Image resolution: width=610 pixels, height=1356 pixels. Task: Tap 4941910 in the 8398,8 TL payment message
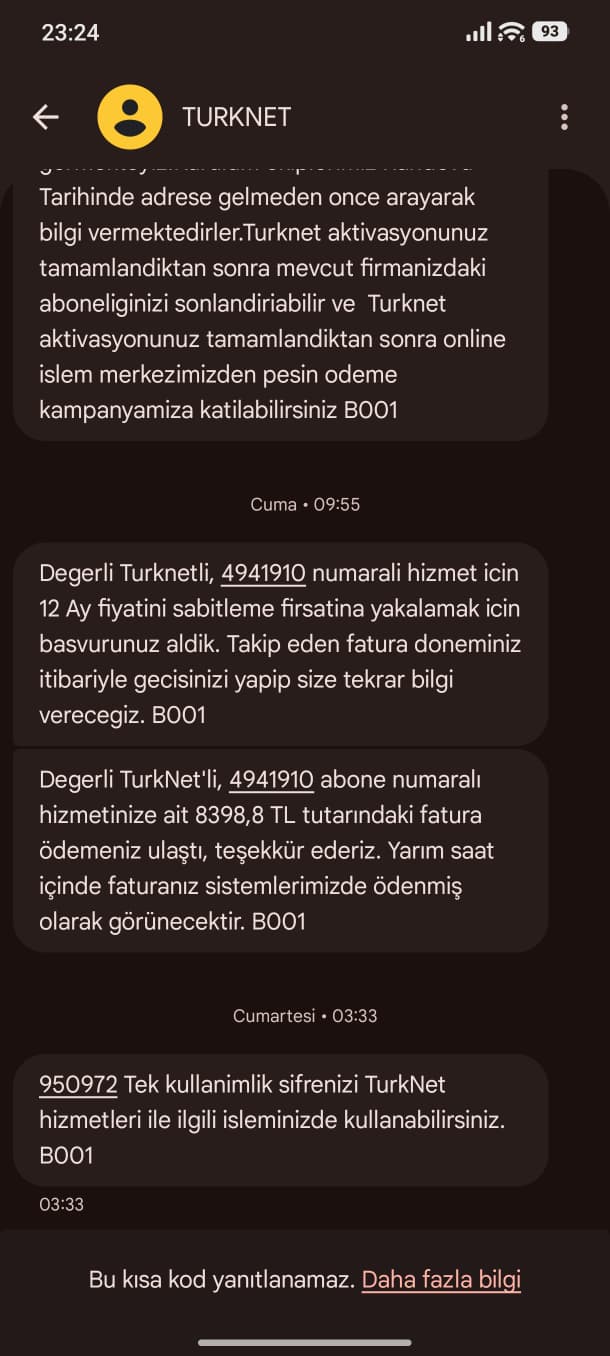coord(272,780)
